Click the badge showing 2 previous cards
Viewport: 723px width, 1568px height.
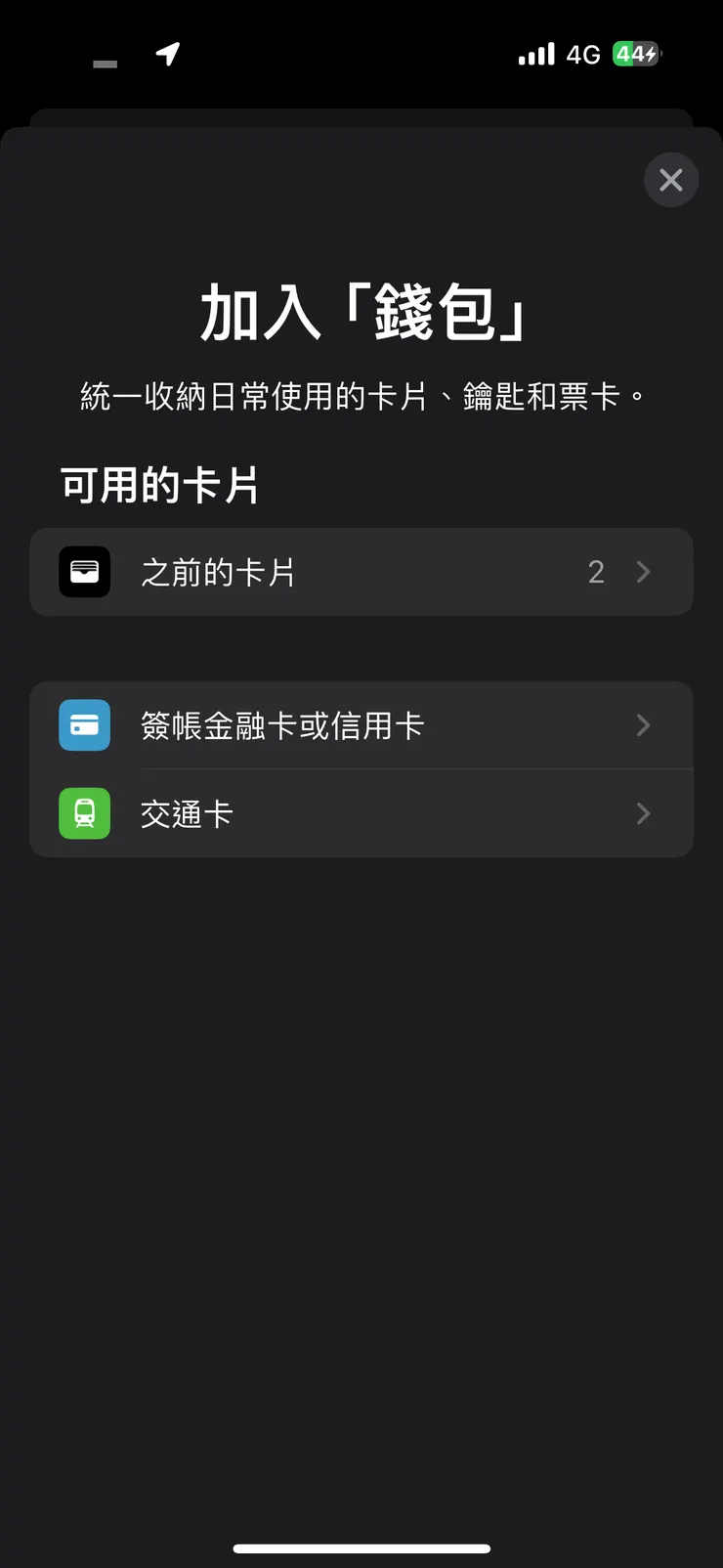(596, 572)
